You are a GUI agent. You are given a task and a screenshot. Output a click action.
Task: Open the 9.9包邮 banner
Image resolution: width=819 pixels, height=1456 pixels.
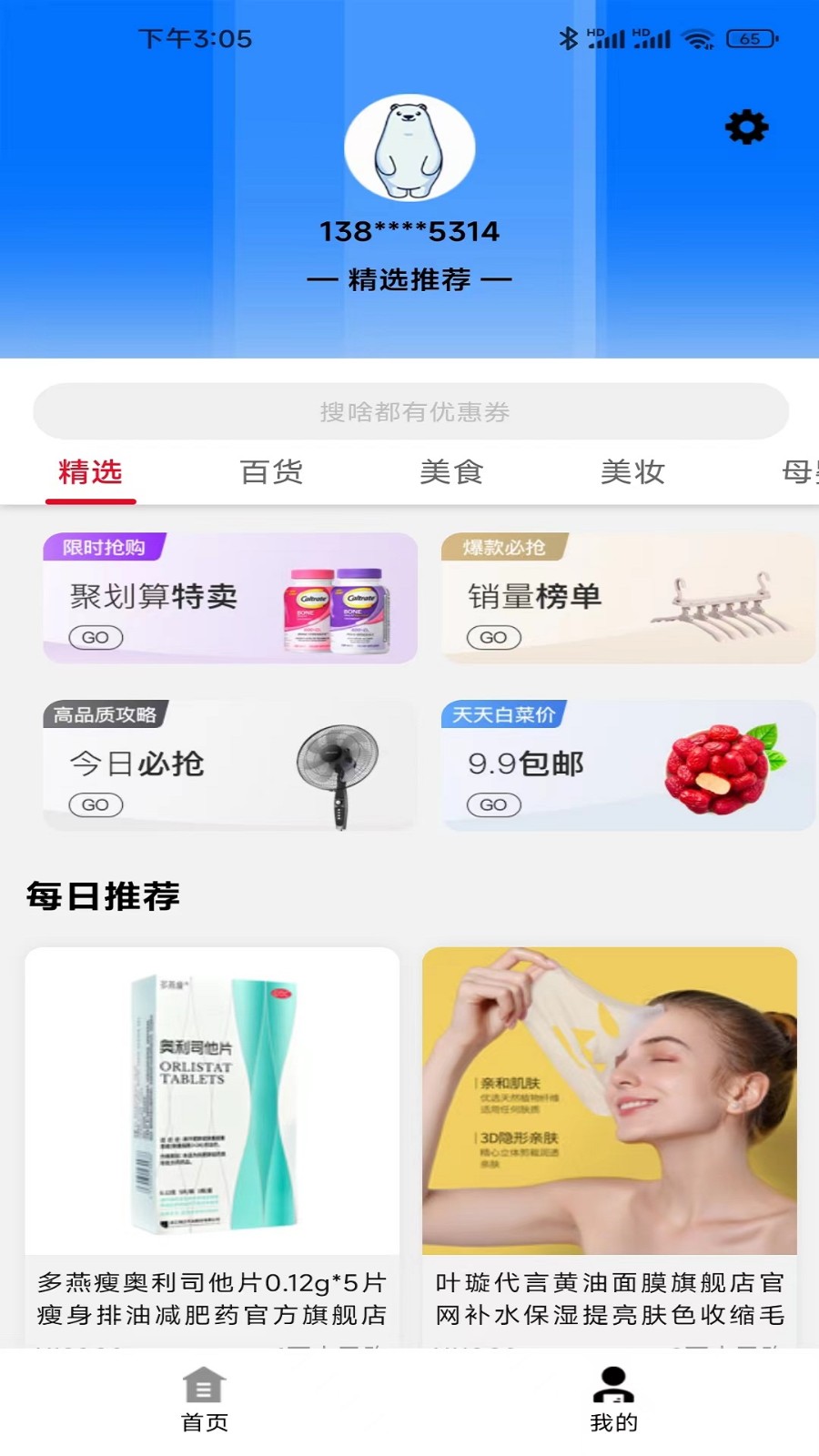pyautogui.click(x=628, y=765)
